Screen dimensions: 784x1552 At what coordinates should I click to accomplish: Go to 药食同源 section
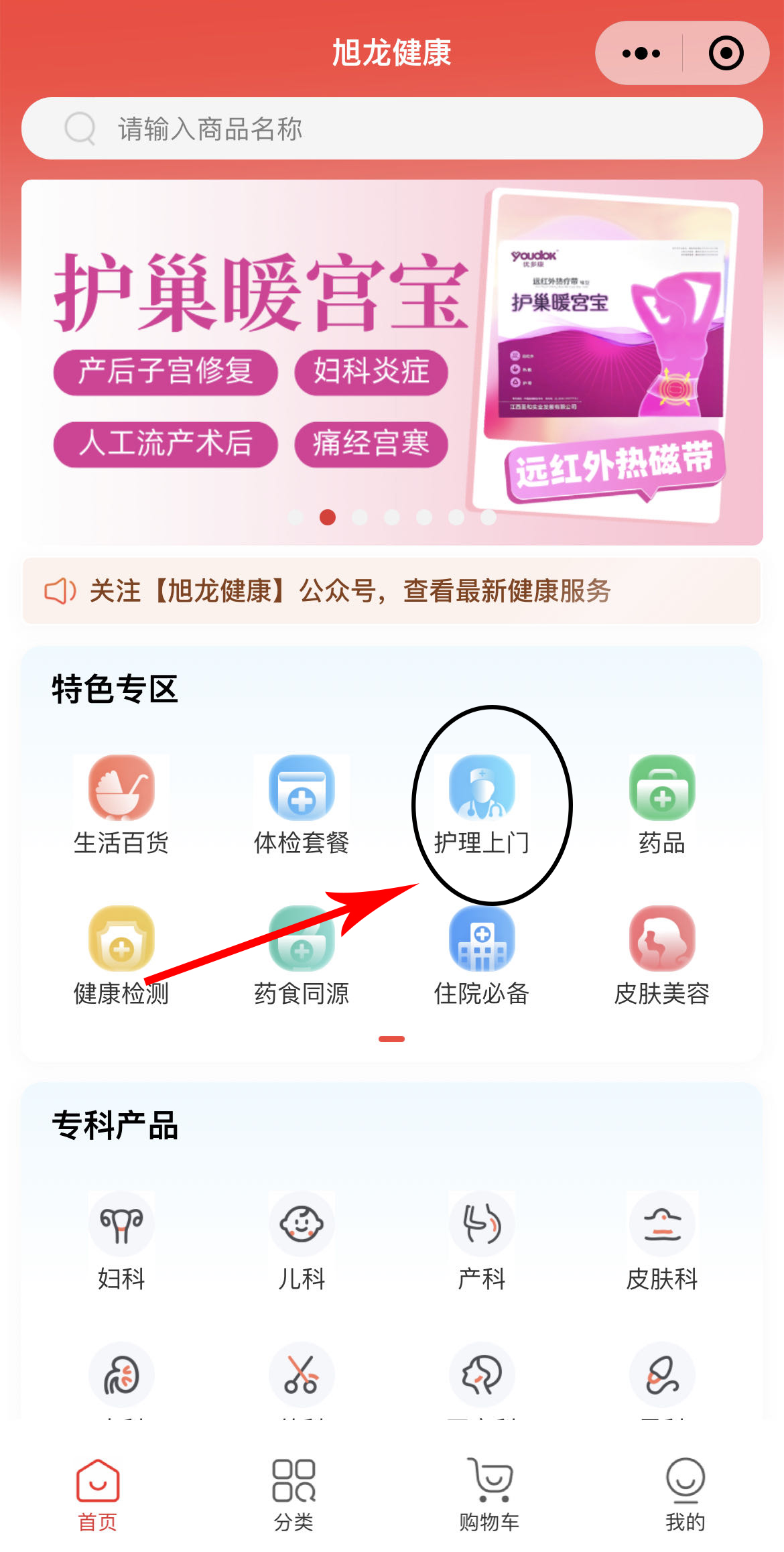[302, 956]
